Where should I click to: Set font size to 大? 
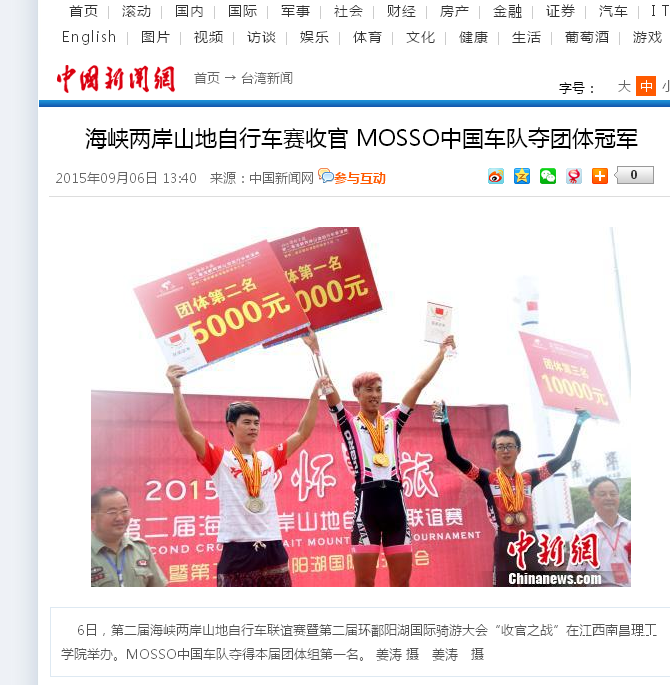pos(624,87)
